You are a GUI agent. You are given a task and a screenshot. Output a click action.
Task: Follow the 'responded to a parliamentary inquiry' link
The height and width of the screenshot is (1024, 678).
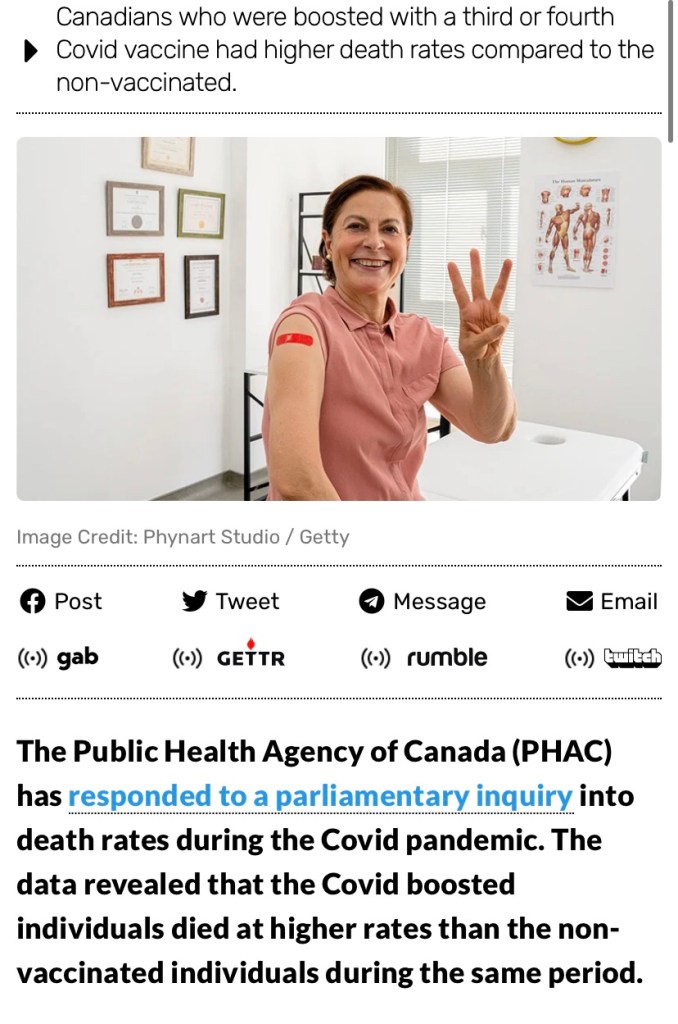point(320,796)
